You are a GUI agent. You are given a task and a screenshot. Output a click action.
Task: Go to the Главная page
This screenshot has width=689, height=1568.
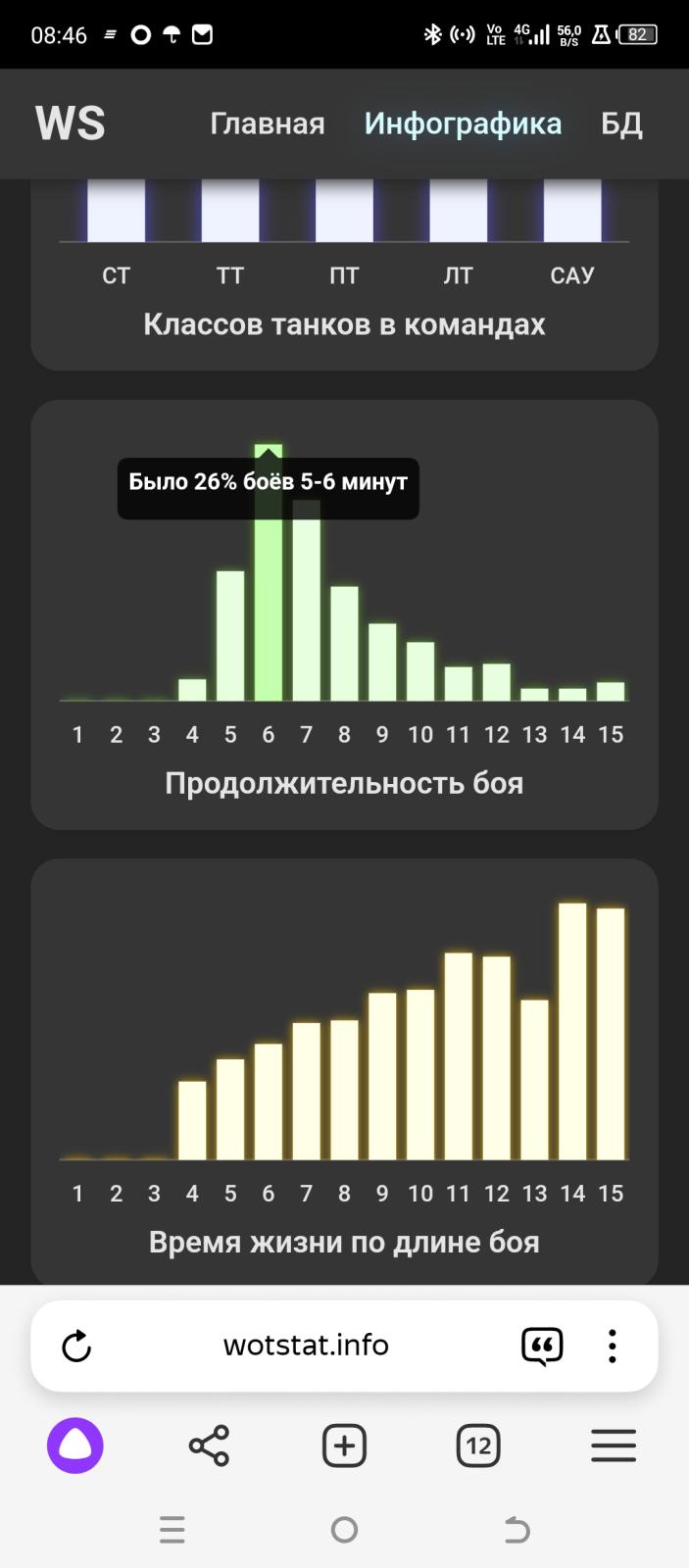click(x=267, y=123)
